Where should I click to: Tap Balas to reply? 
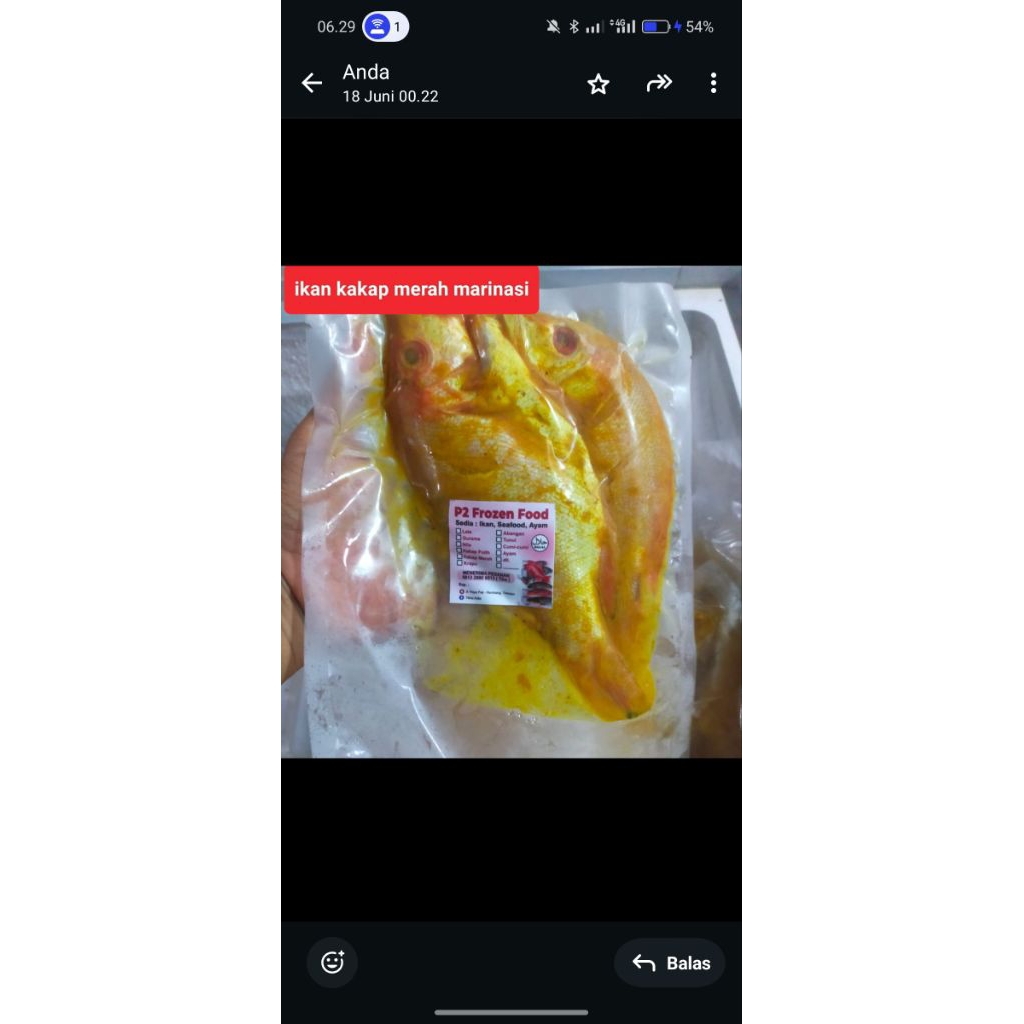(x=670, y=963)
